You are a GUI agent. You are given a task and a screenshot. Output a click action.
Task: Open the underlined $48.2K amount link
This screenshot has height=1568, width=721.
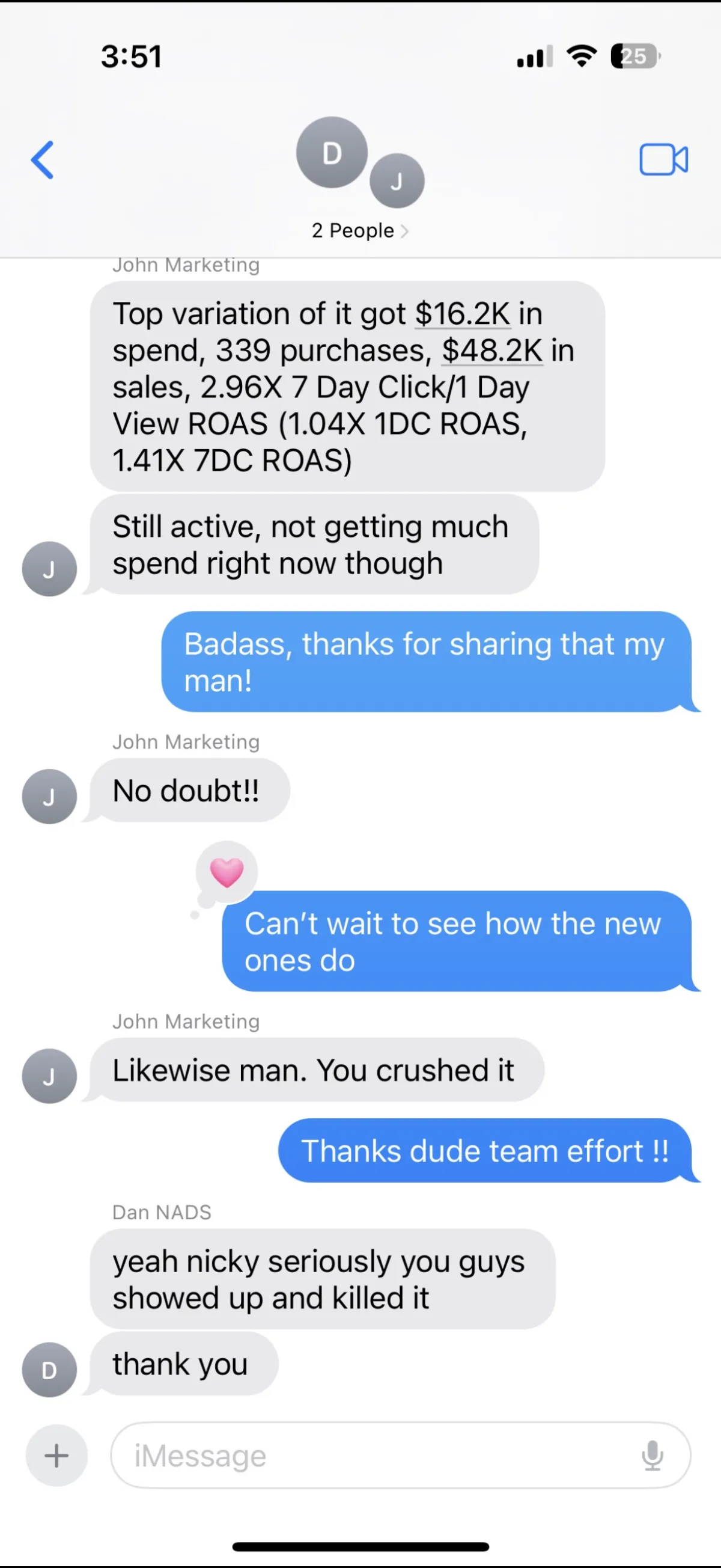[x=491, y=351]
